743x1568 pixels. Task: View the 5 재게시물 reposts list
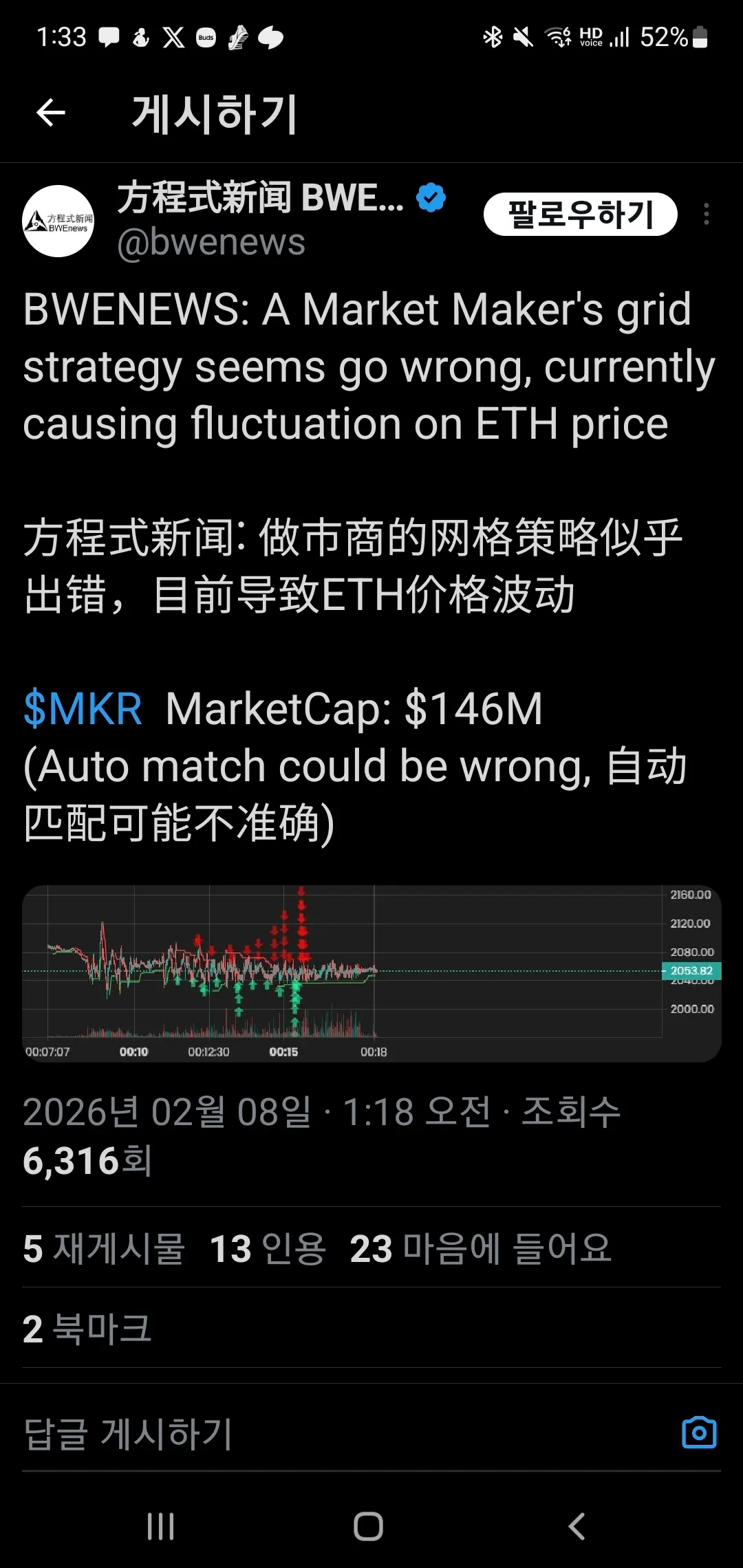[104, 1248]
